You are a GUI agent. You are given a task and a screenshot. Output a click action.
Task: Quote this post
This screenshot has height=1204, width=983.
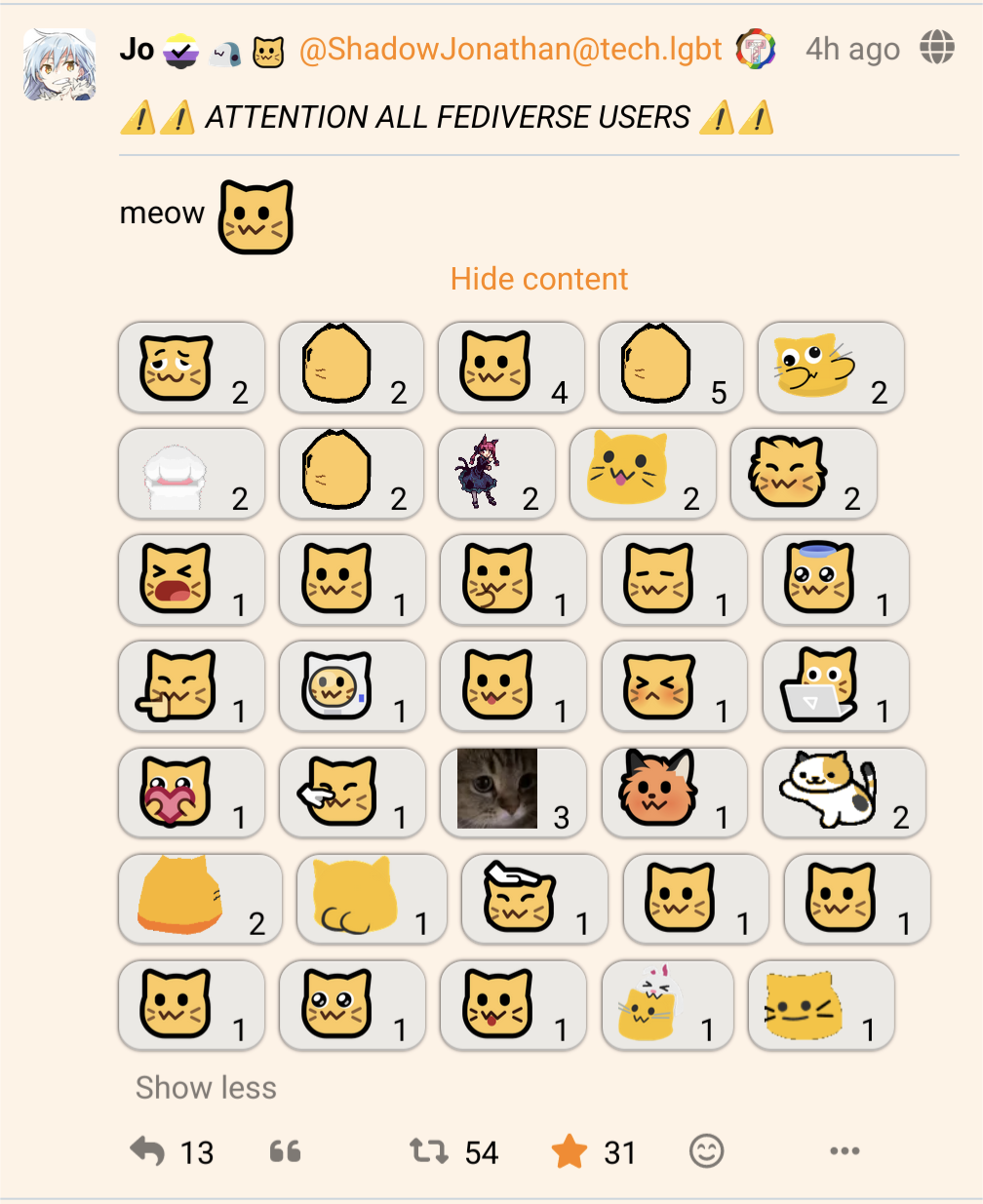click(x=285, y=1152)
